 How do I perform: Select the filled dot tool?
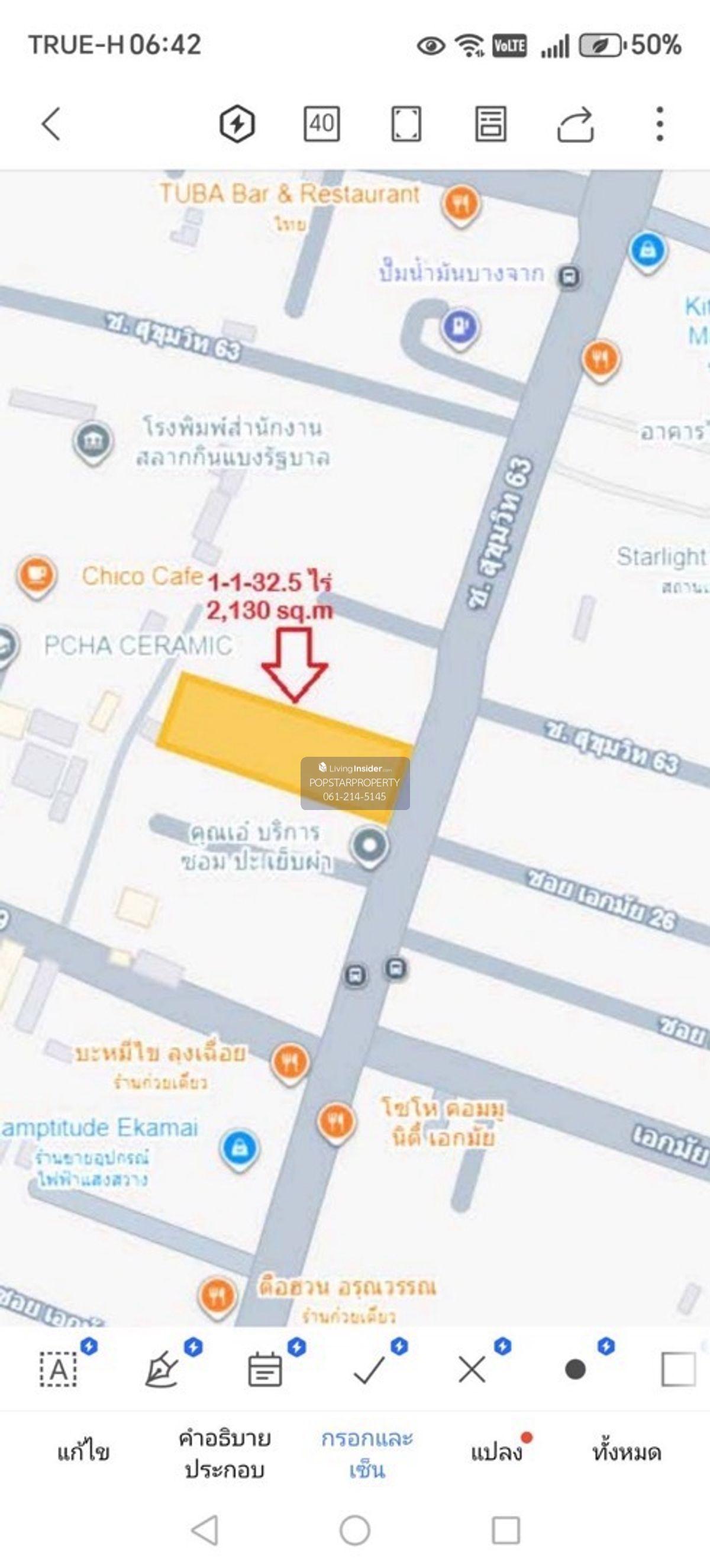click(x=576, y=1369)
